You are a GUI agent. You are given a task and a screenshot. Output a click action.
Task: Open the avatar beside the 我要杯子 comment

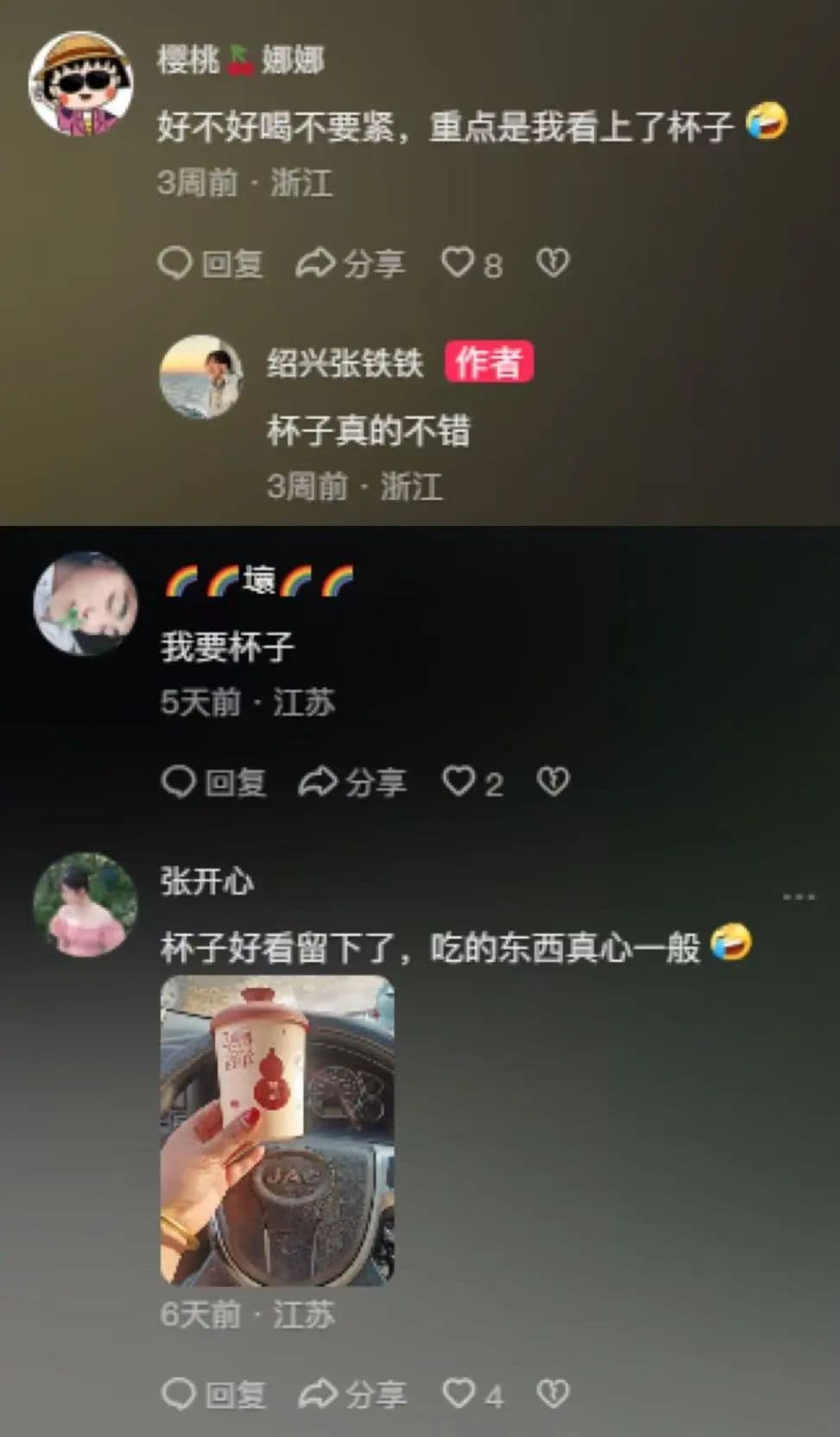click(85, 604)
